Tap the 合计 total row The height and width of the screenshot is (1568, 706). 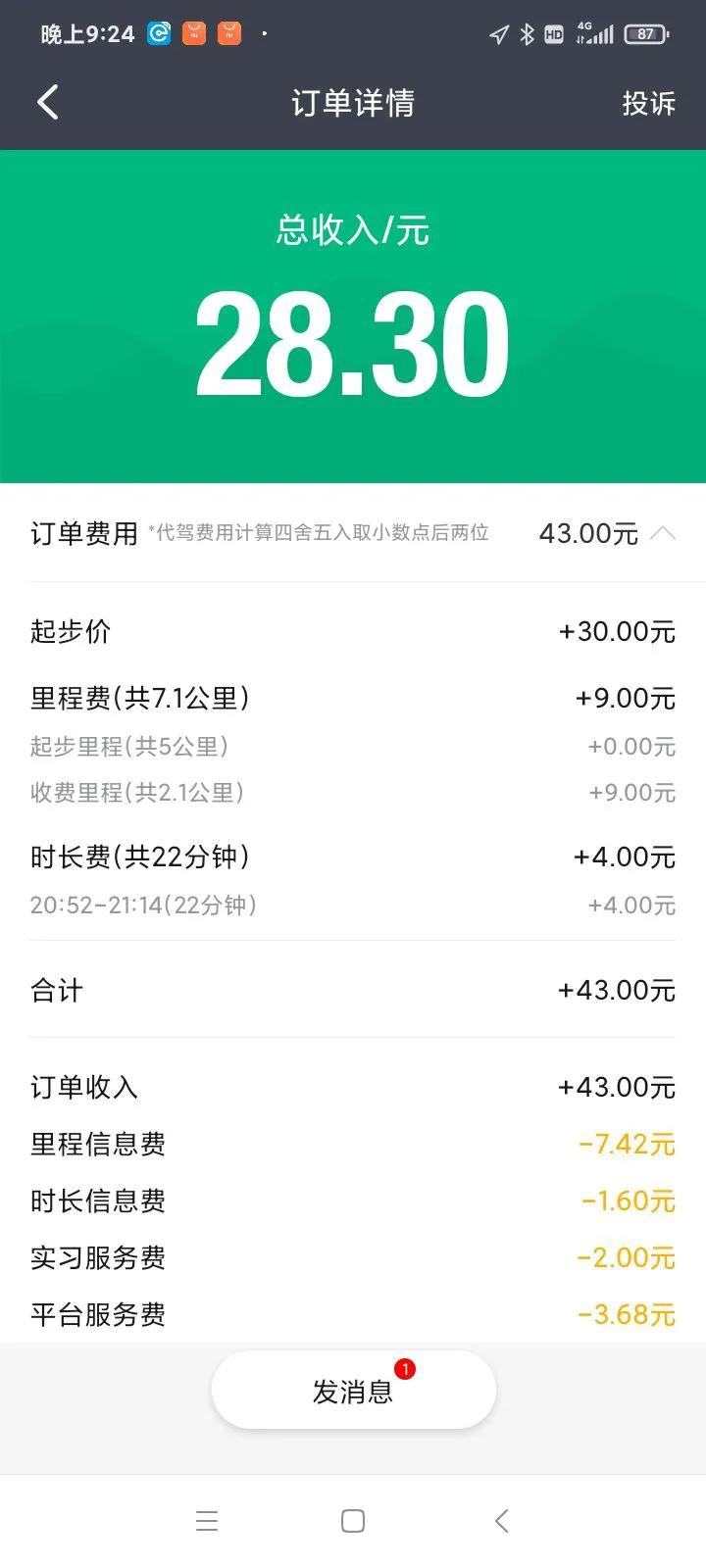click(x=353, y=990)
